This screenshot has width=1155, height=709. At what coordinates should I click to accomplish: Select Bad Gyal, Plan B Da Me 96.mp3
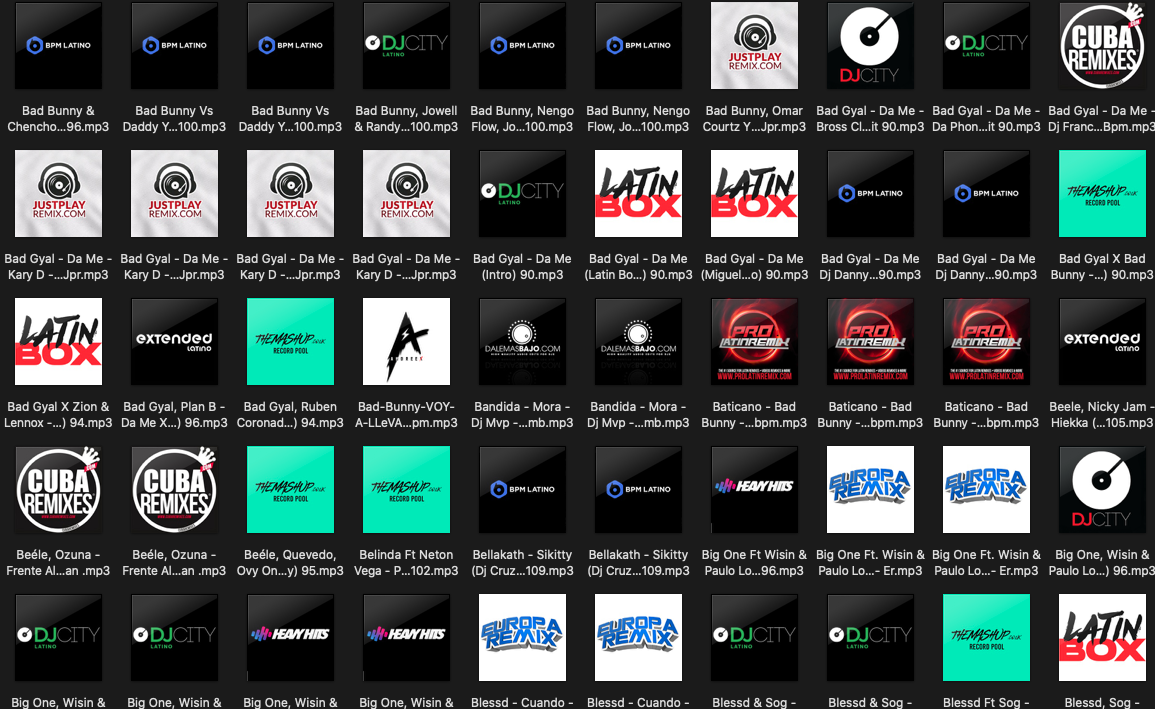click(174, 341)
